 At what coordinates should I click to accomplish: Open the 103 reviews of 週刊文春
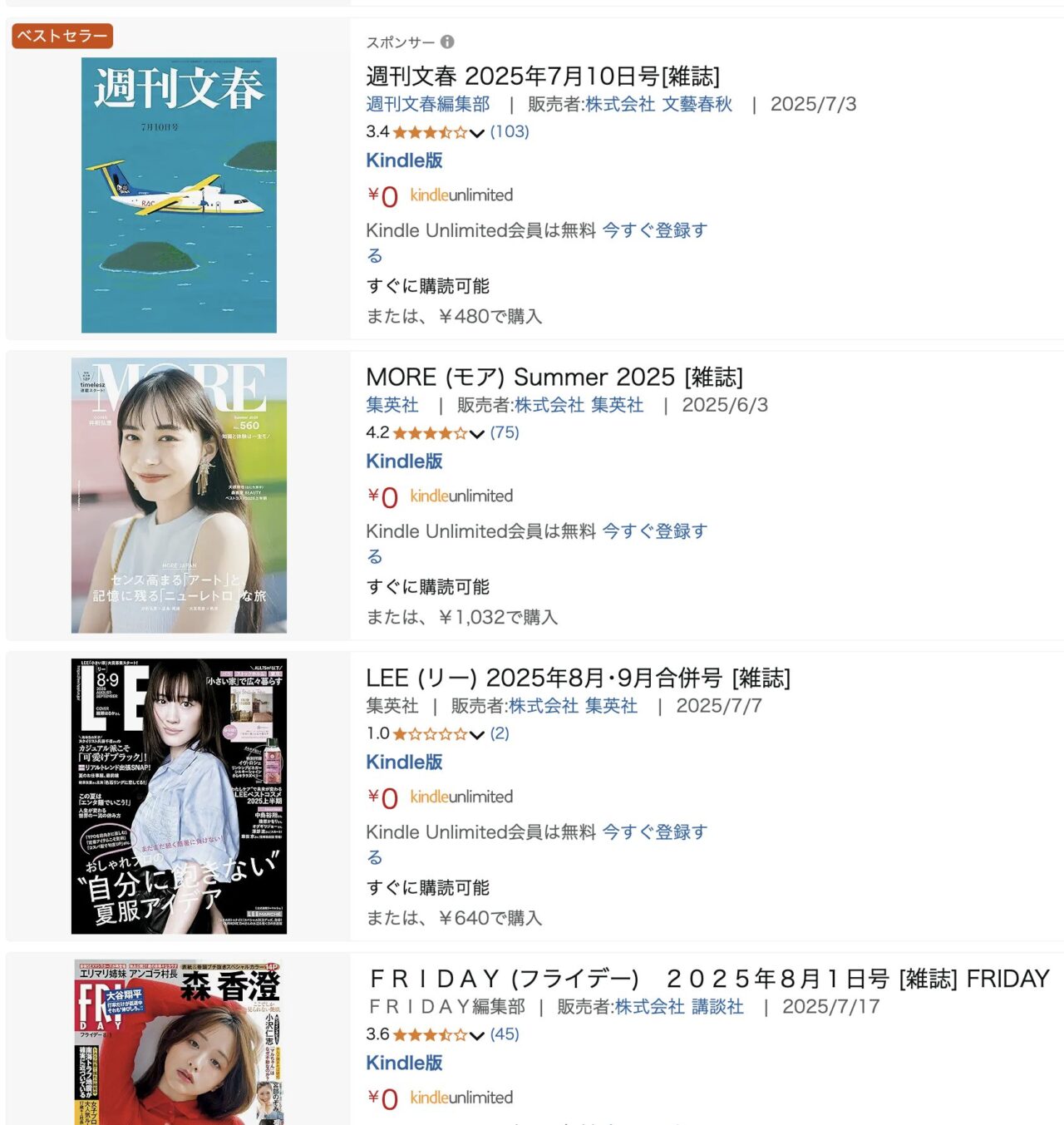(510, 131)
